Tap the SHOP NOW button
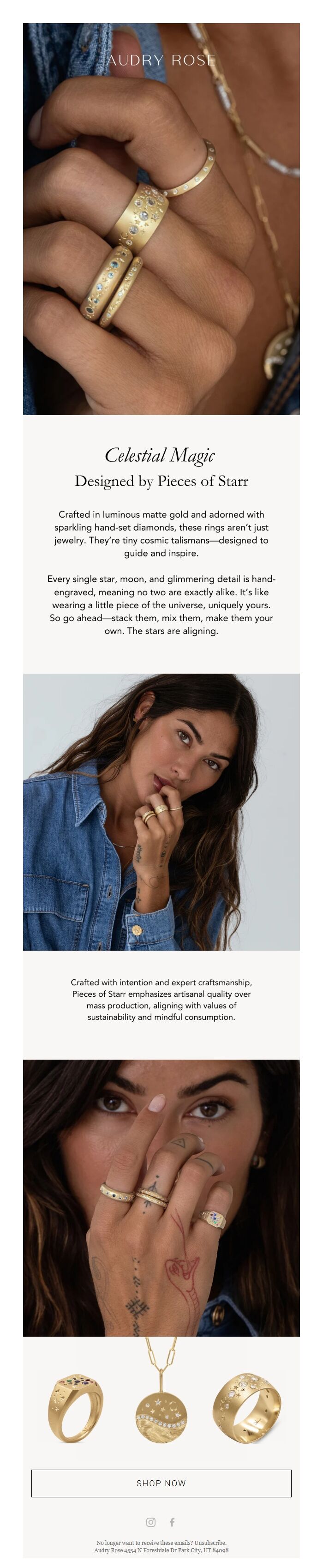 pyautogui.click(x=161, y=1483)
